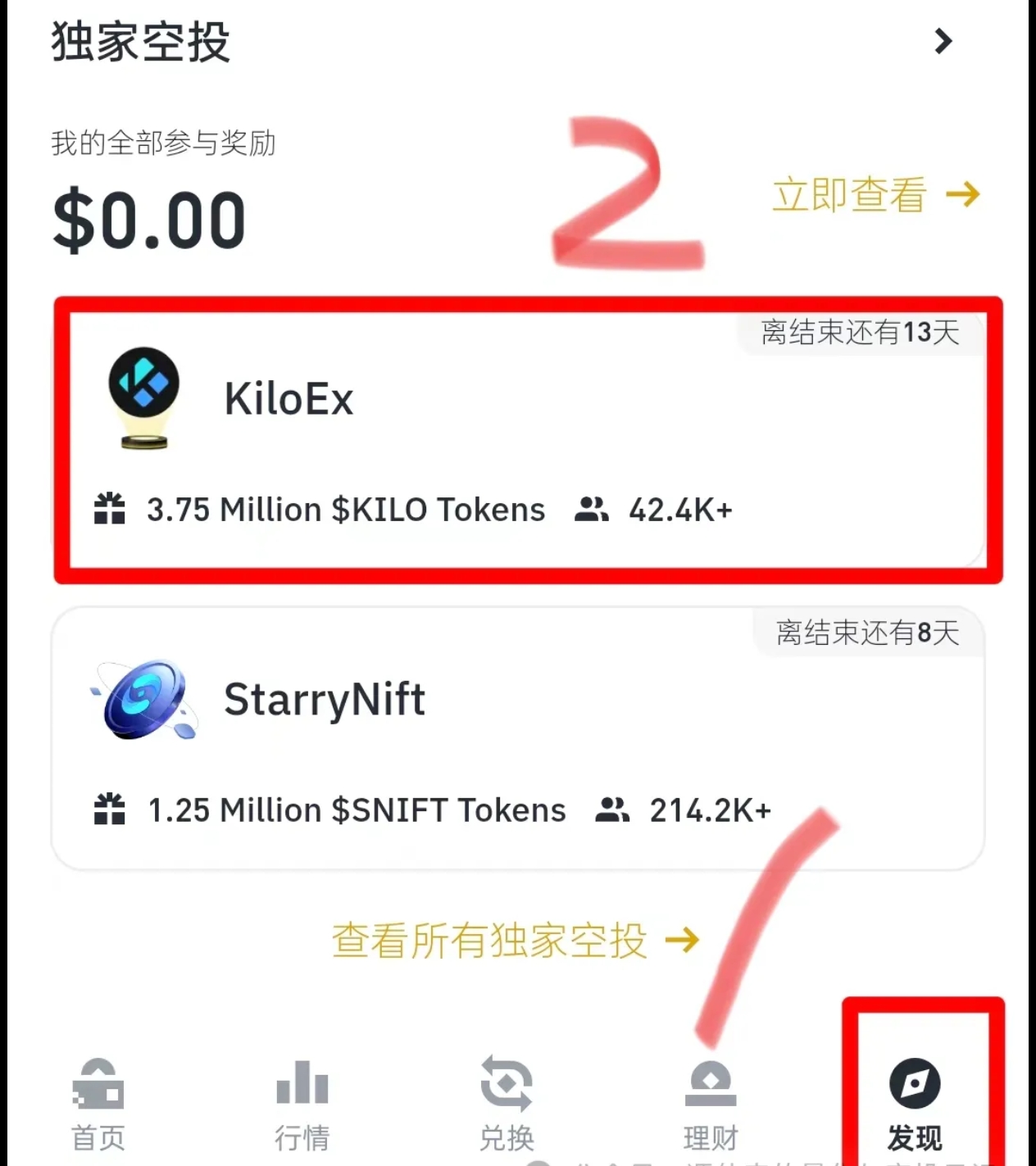Select the 发现 tab
Viewport: 1036px width, 1166px height.
915,1103
